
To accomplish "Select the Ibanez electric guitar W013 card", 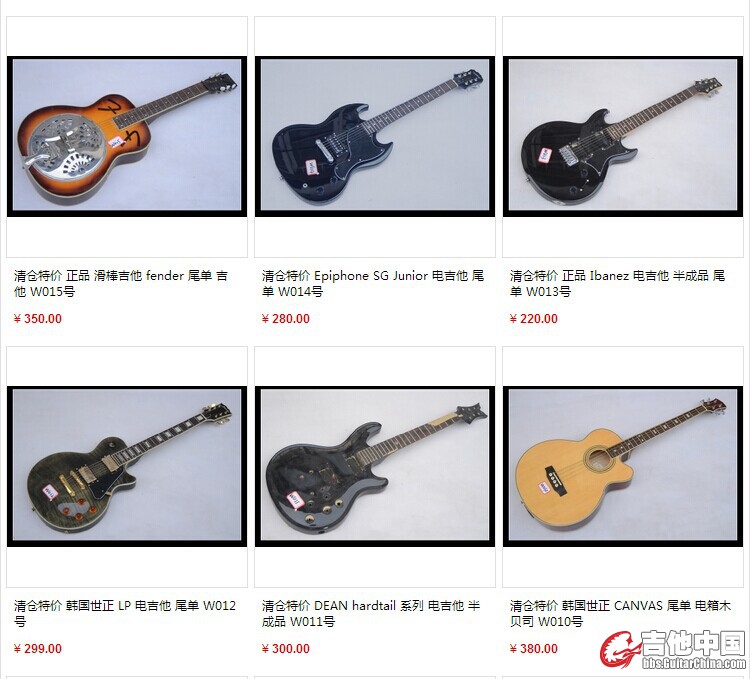I will click(x=622, y=136).
